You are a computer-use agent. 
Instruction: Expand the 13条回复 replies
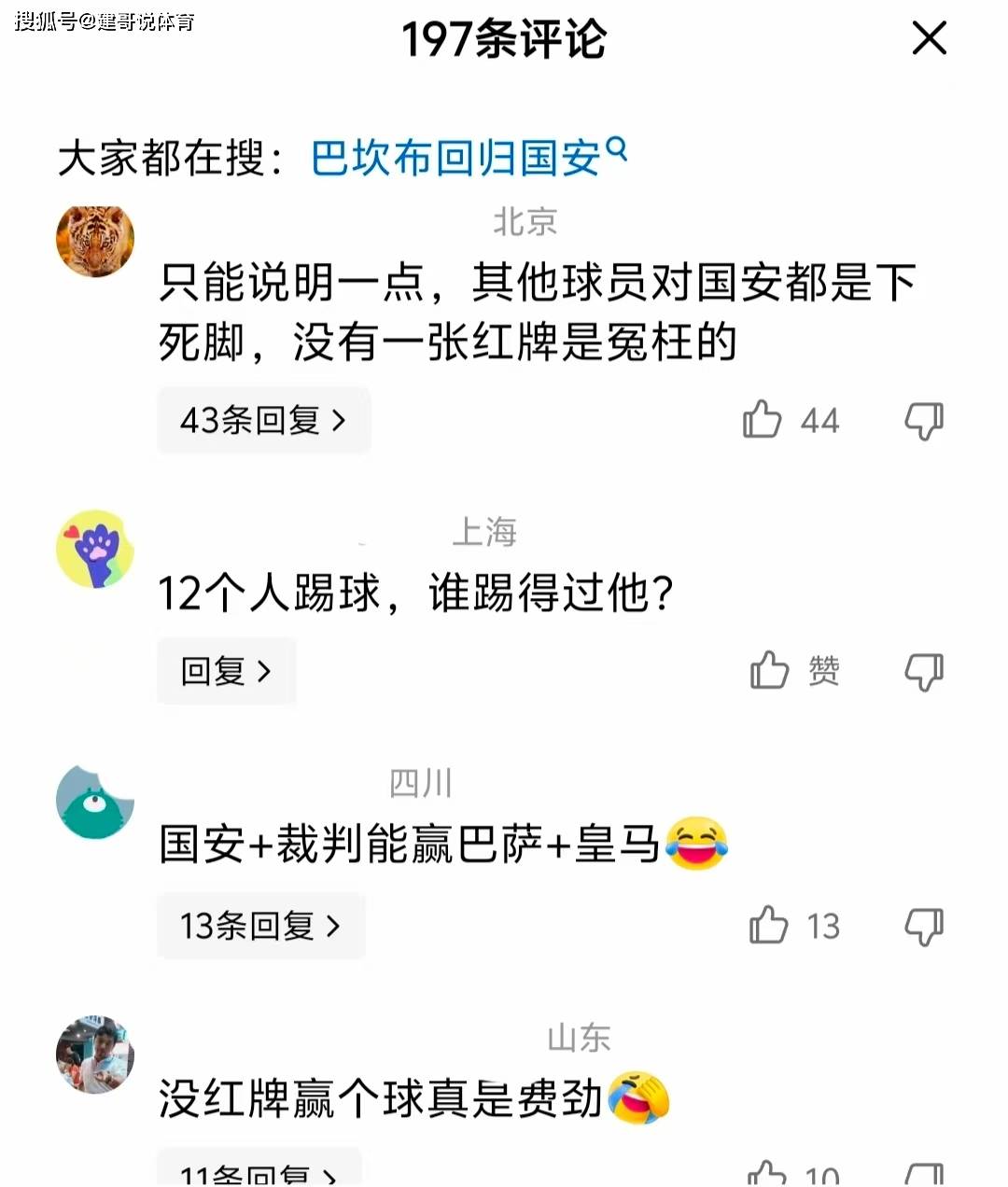click(x=260, y=926)
